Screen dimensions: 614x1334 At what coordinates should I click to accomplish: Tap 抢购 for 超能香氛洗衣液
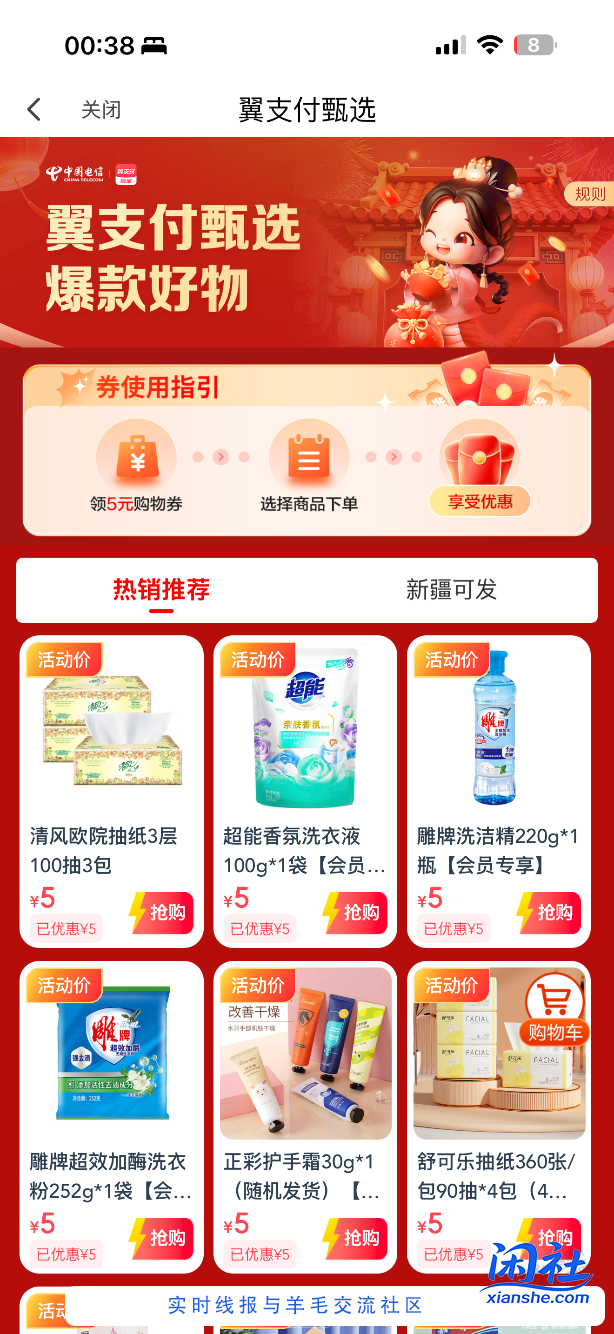(355, 912)
